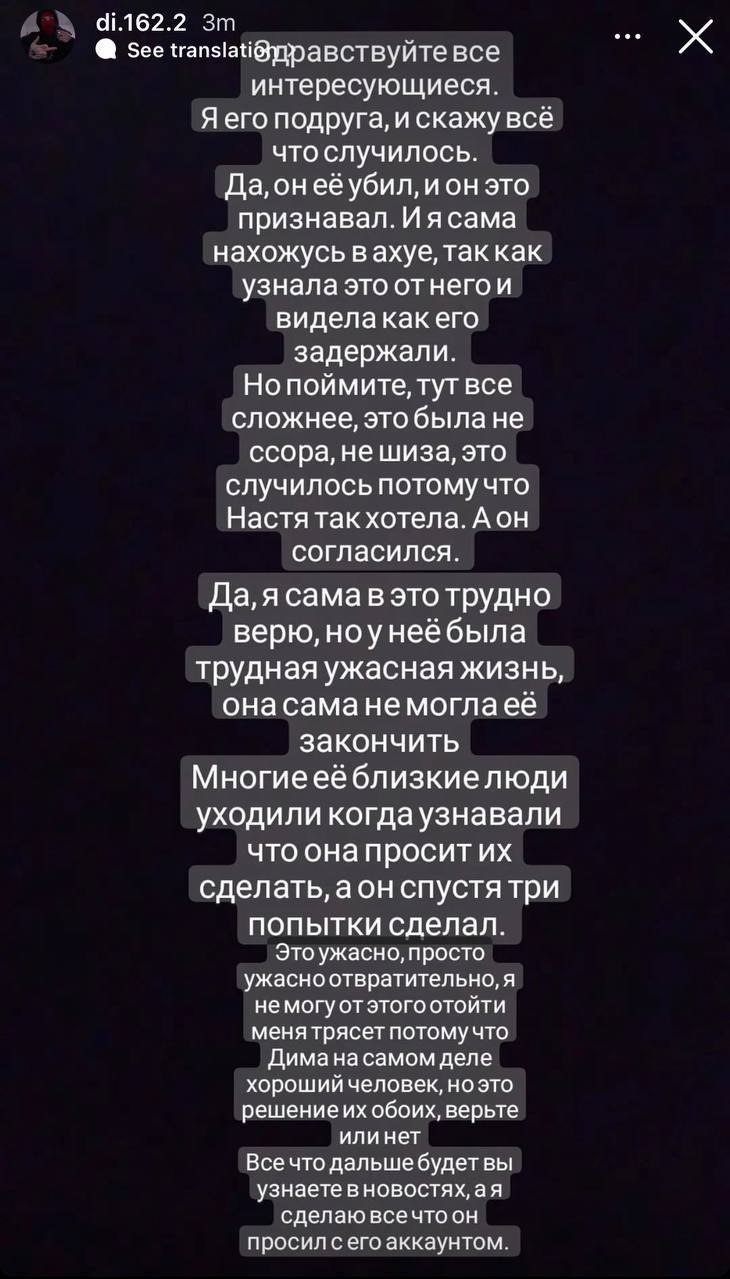Open the story options menu
The image size is (730, 1279).
(627, 37)
